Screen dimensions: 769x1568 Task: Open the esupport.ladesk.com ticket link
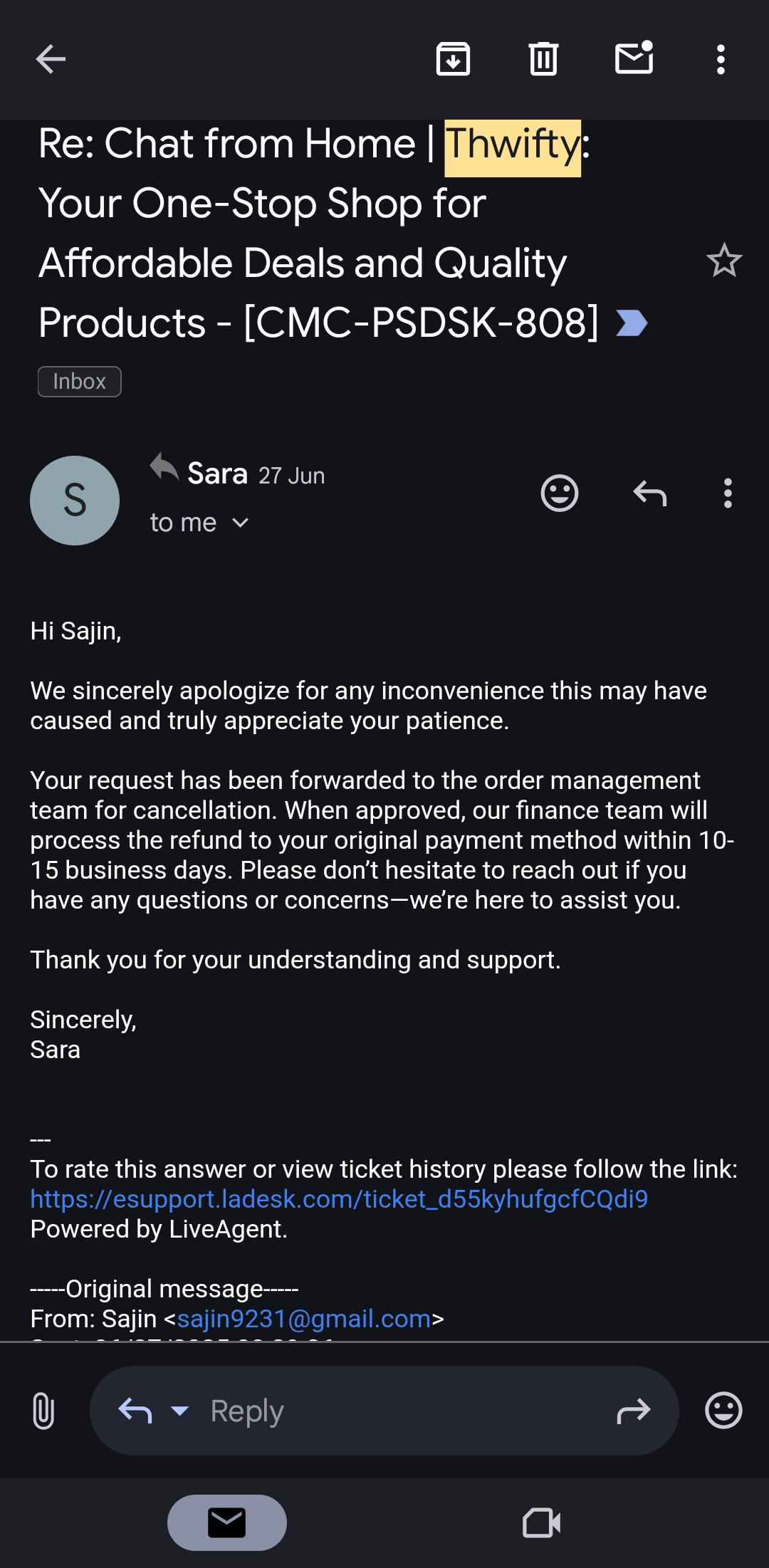[339, 1199]
